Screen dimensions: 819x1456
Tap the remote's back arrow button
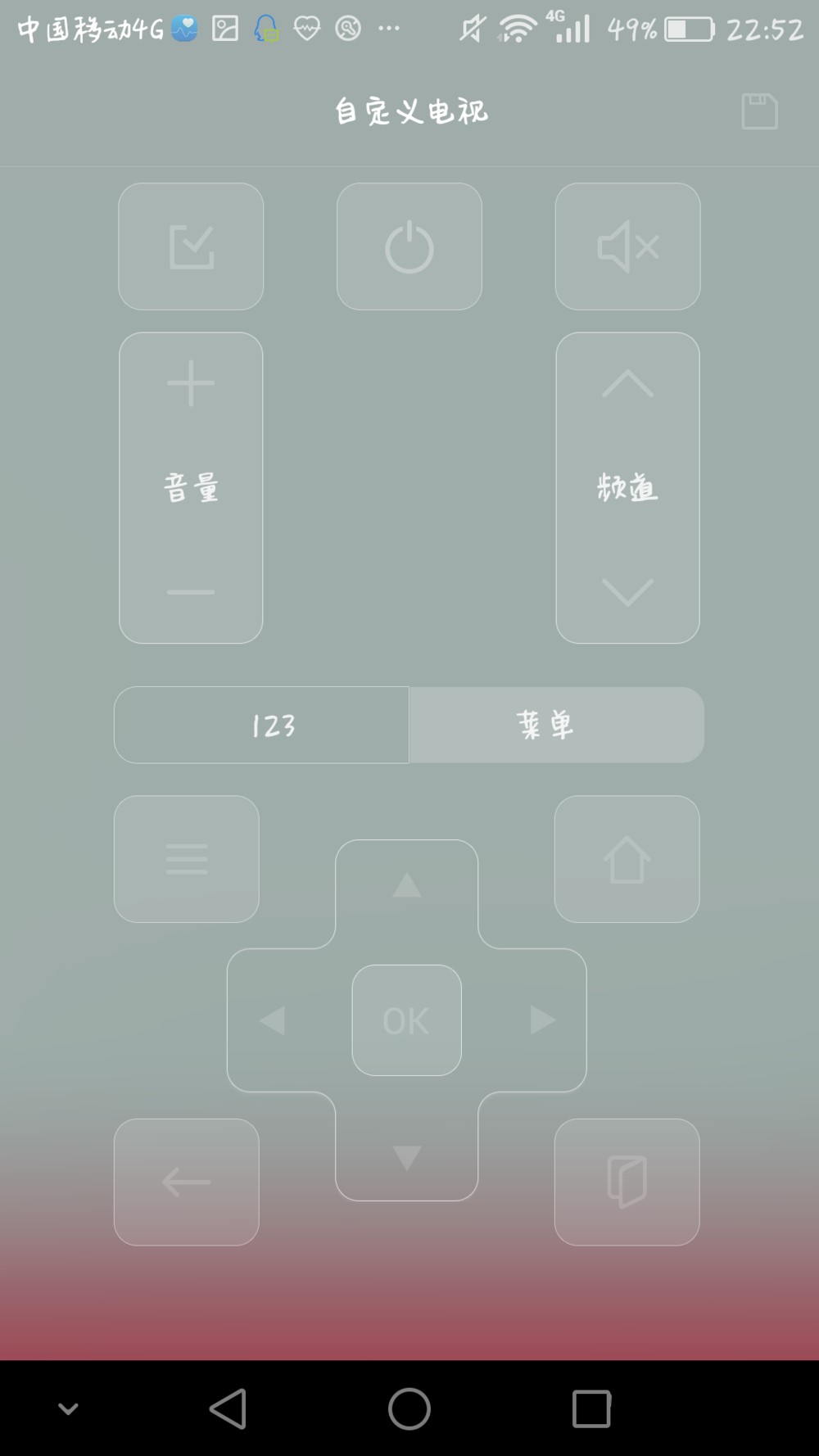(x=187, y=1182)
